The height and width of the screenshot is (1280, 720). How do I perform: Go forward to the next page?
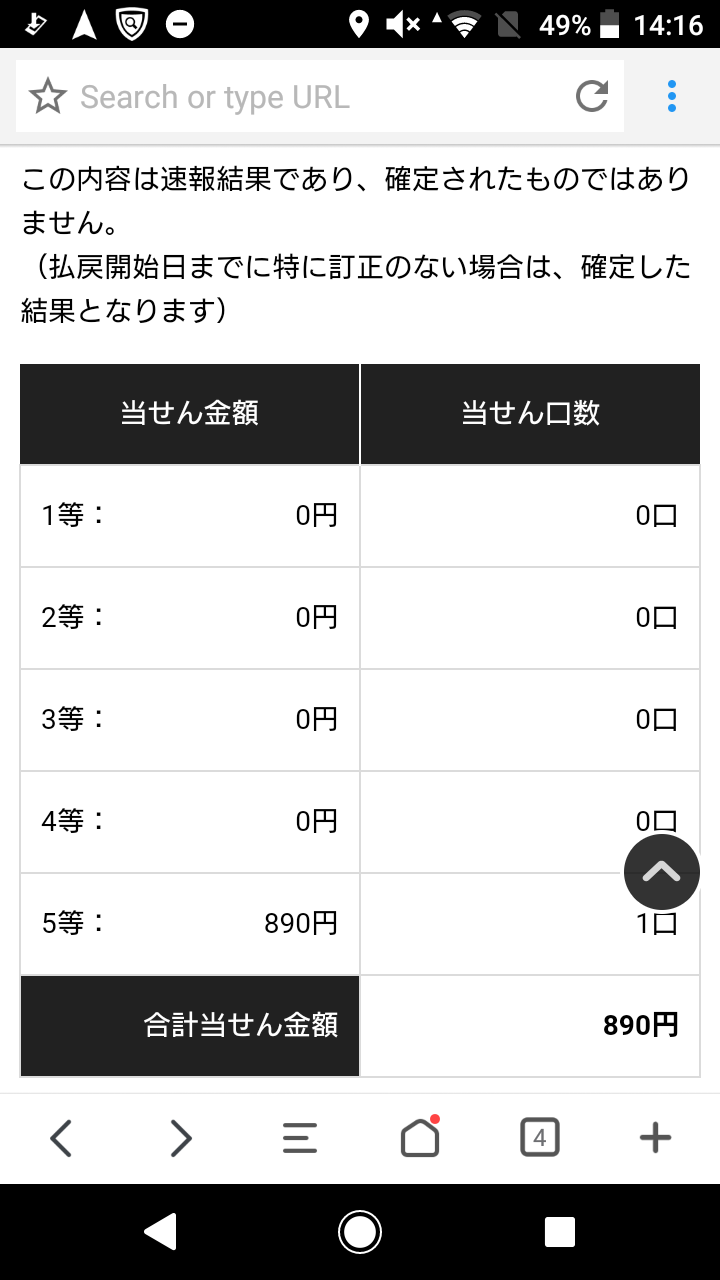[181, 1138]
